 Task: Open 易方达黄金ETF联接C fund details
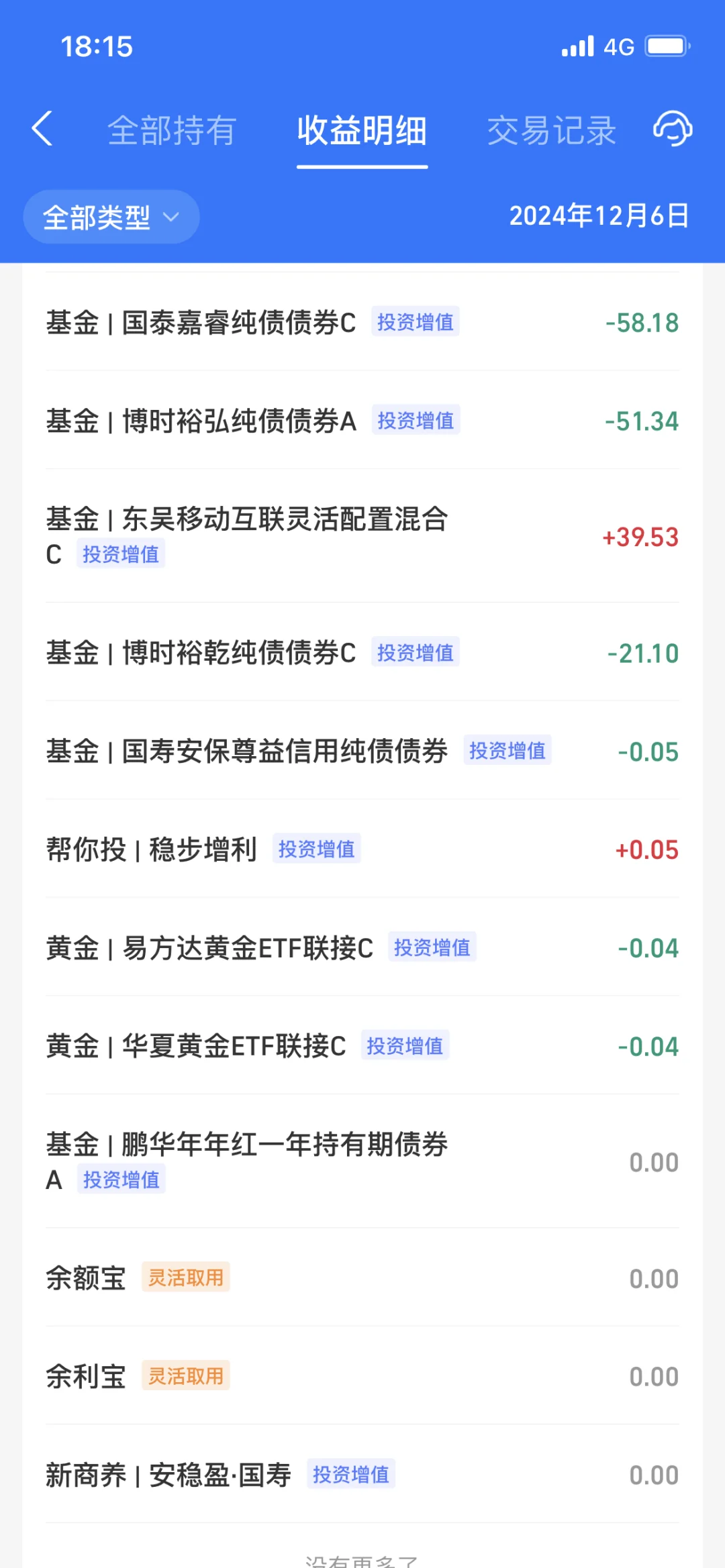(210, 947)
